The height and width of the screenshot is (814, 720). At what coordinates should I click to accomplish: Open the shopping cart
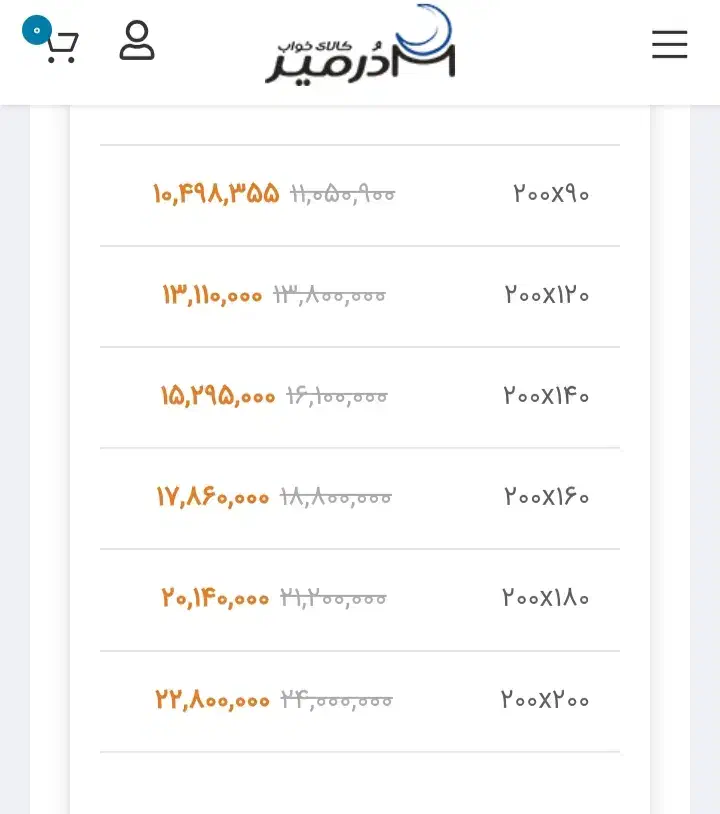coord(60,46)
